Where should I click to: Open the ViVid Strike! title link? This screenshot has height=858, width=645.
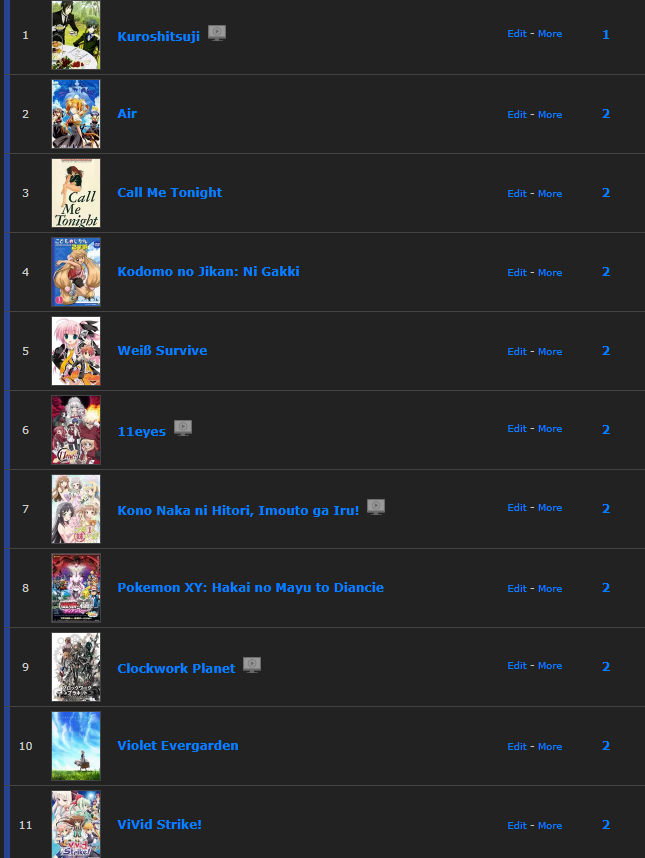159,824
